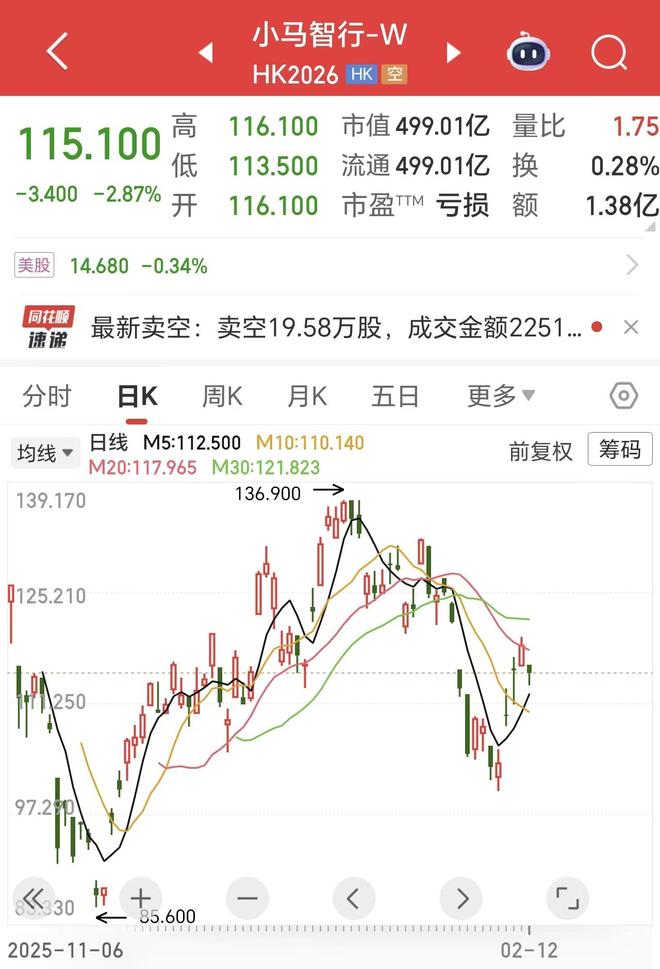
Task: Switch to the previous stock
Action: pyautogui.click(x=206, y=52)
